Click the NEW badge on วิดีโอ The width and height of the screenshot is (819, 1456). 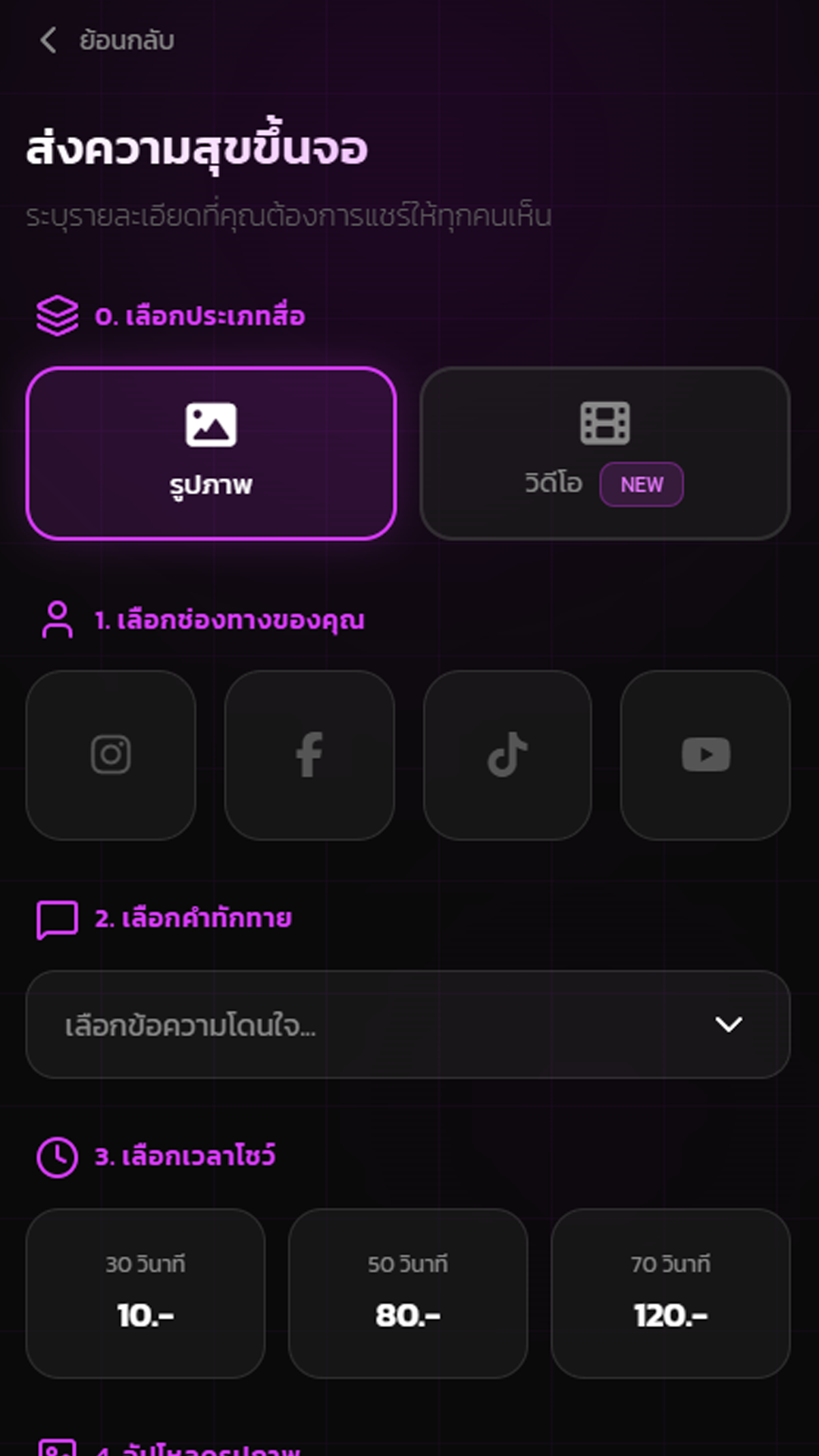coord(642,485)
